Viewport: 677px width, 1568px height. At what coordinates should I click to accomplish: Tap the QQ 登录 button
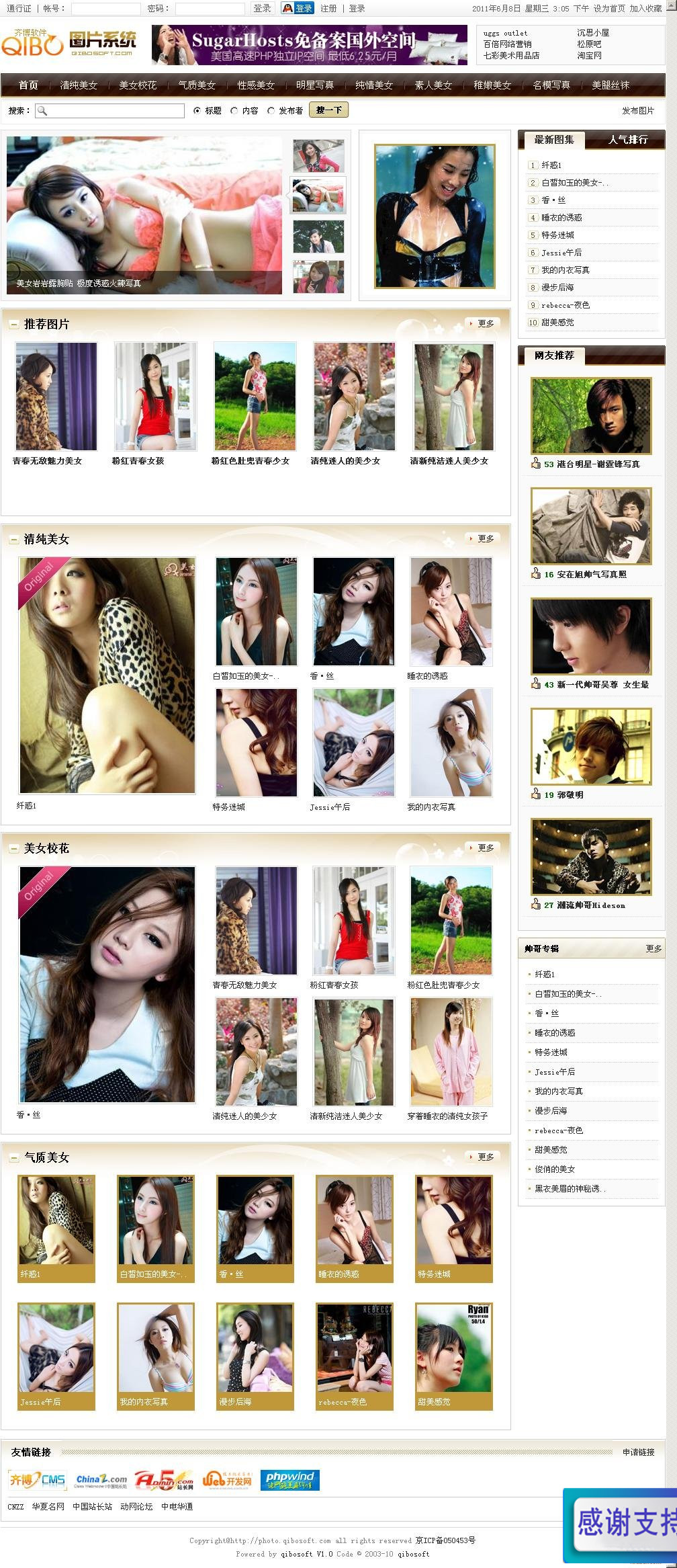(x=297, y=8)
